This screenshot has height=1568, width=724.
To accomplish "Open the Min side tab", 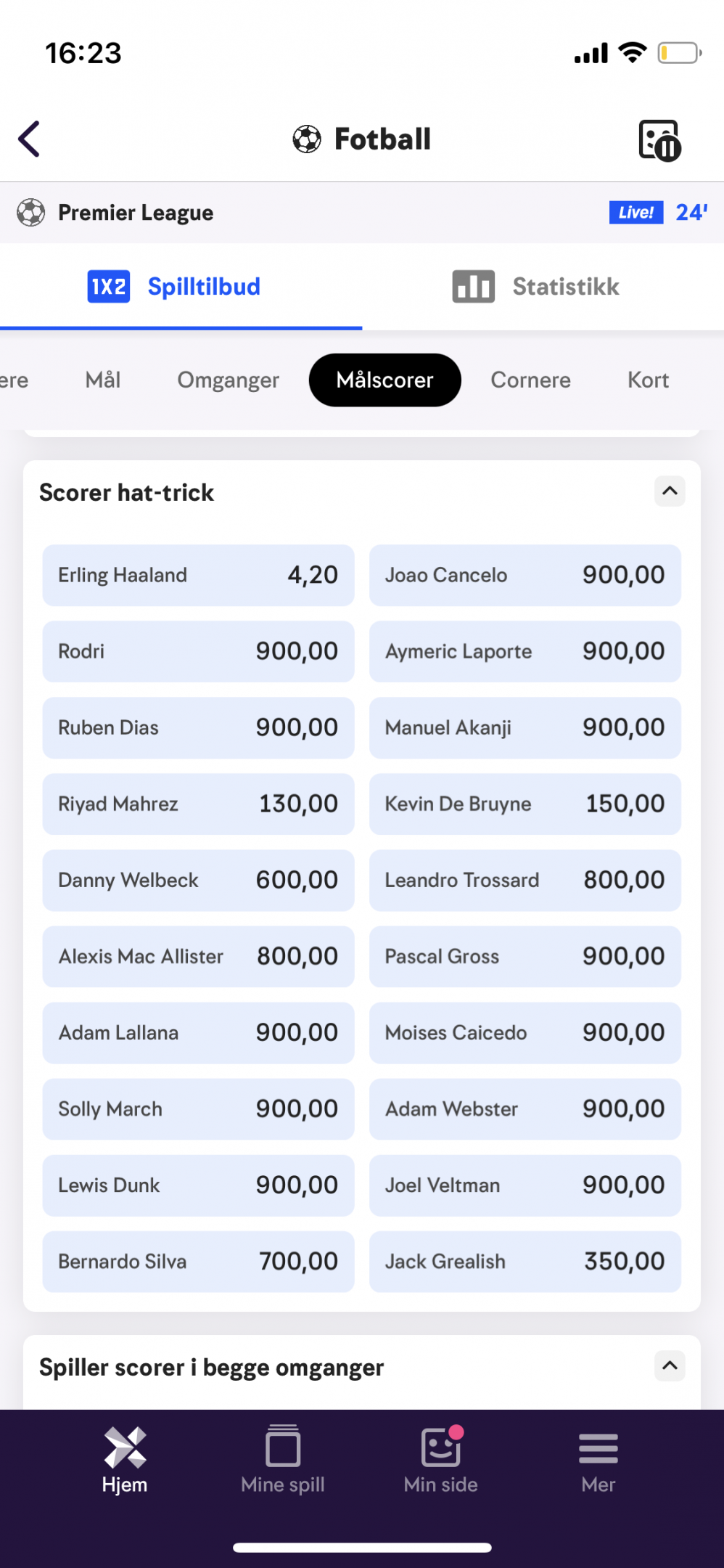I will point(441,1459).
